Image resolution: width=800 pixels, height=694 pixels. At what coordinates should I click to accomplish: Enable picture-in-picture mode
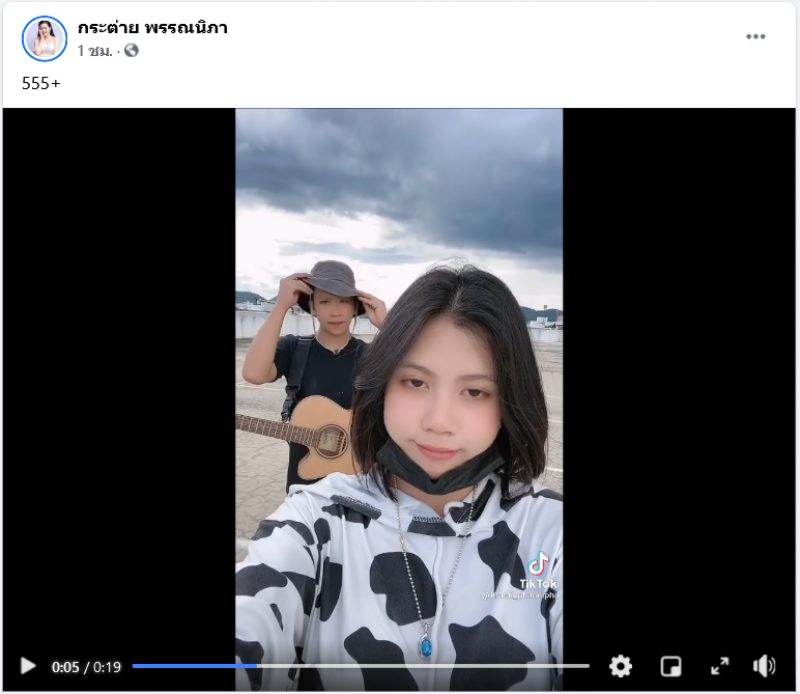coord(670,666)
